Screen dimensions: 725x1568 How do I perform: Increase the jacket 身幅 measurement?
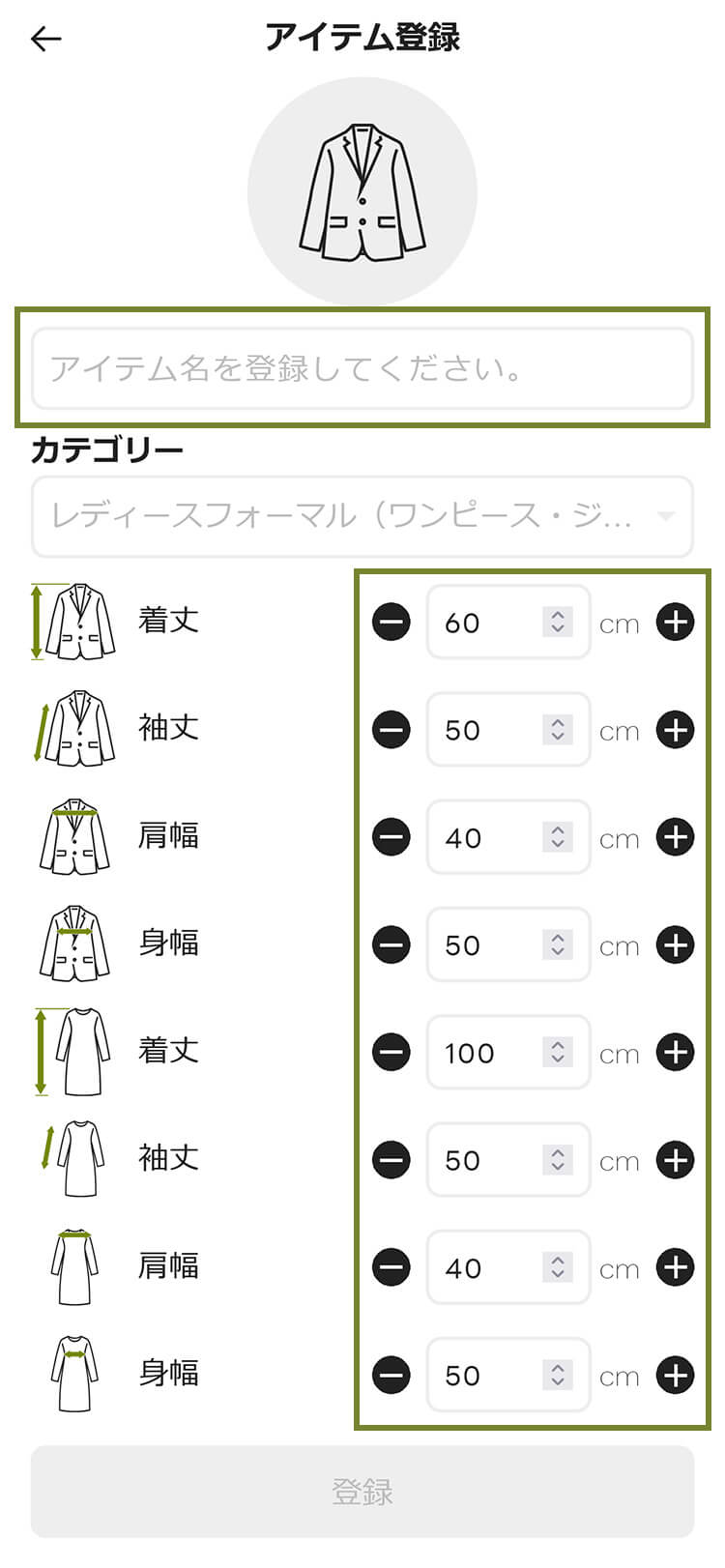[x=675, y=944]
